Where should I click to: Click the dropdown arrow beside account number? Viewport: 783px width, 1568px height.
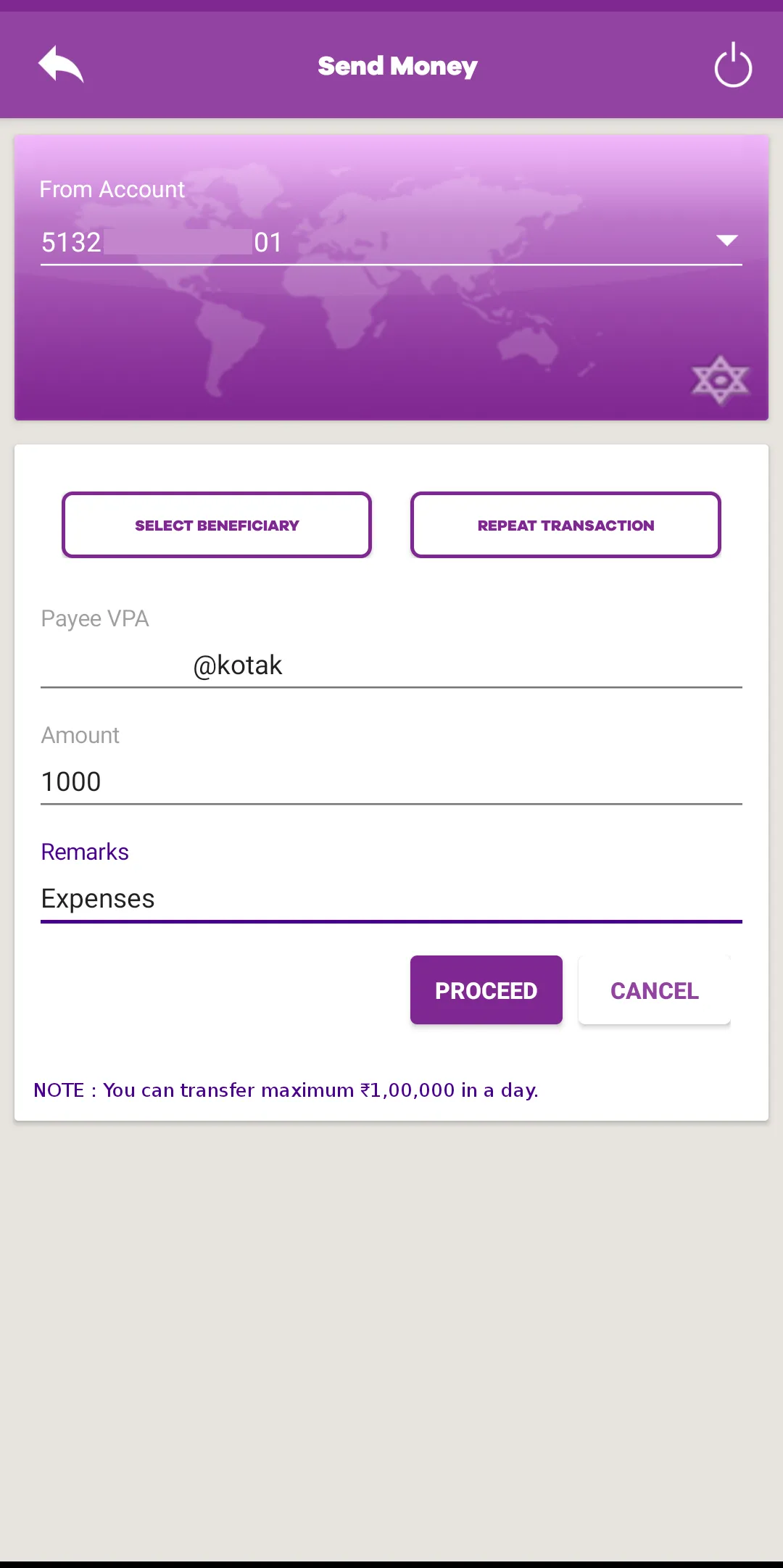coord(726,241)
